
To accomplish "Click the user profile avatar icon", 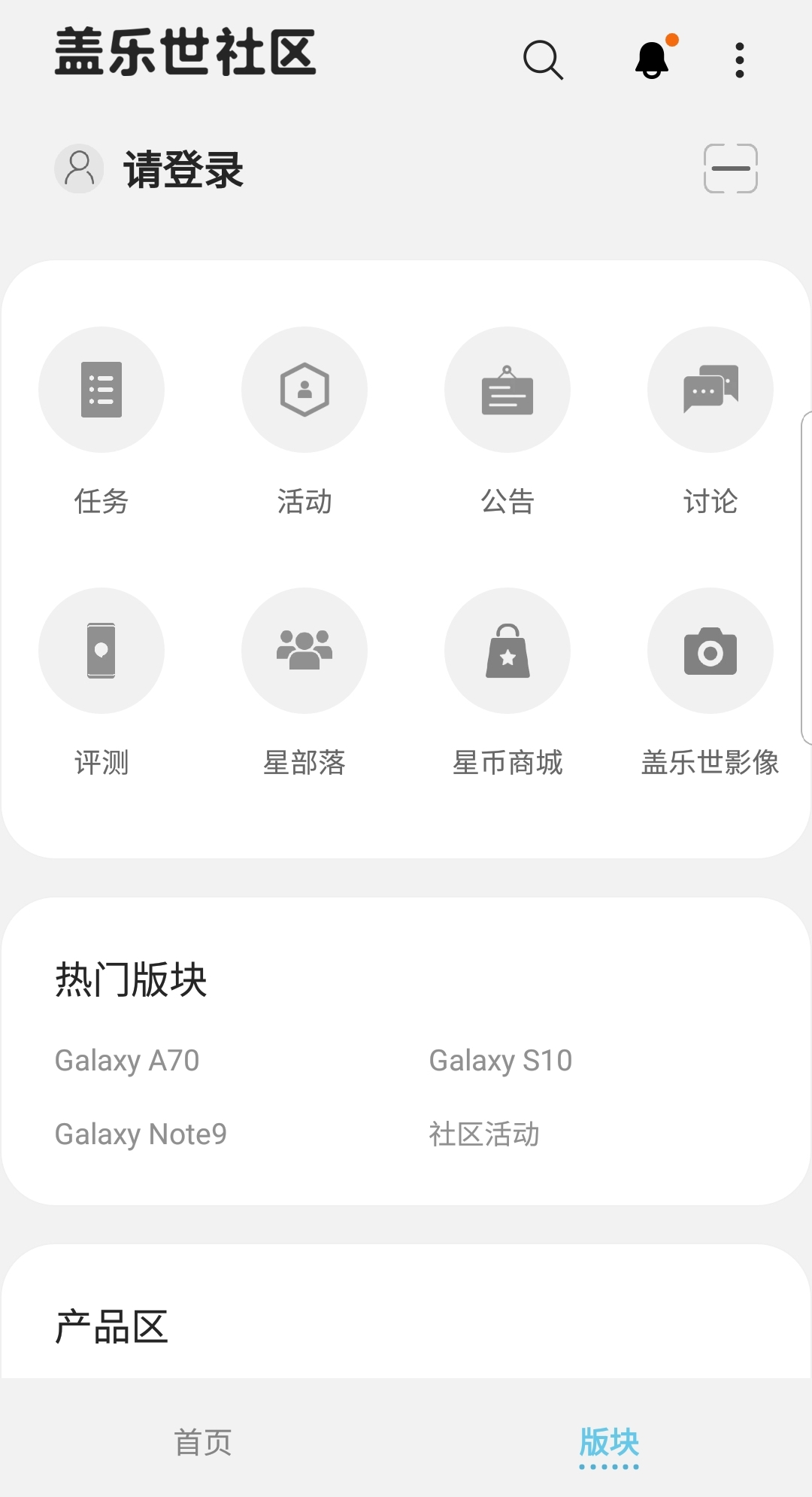I will 79,169.
